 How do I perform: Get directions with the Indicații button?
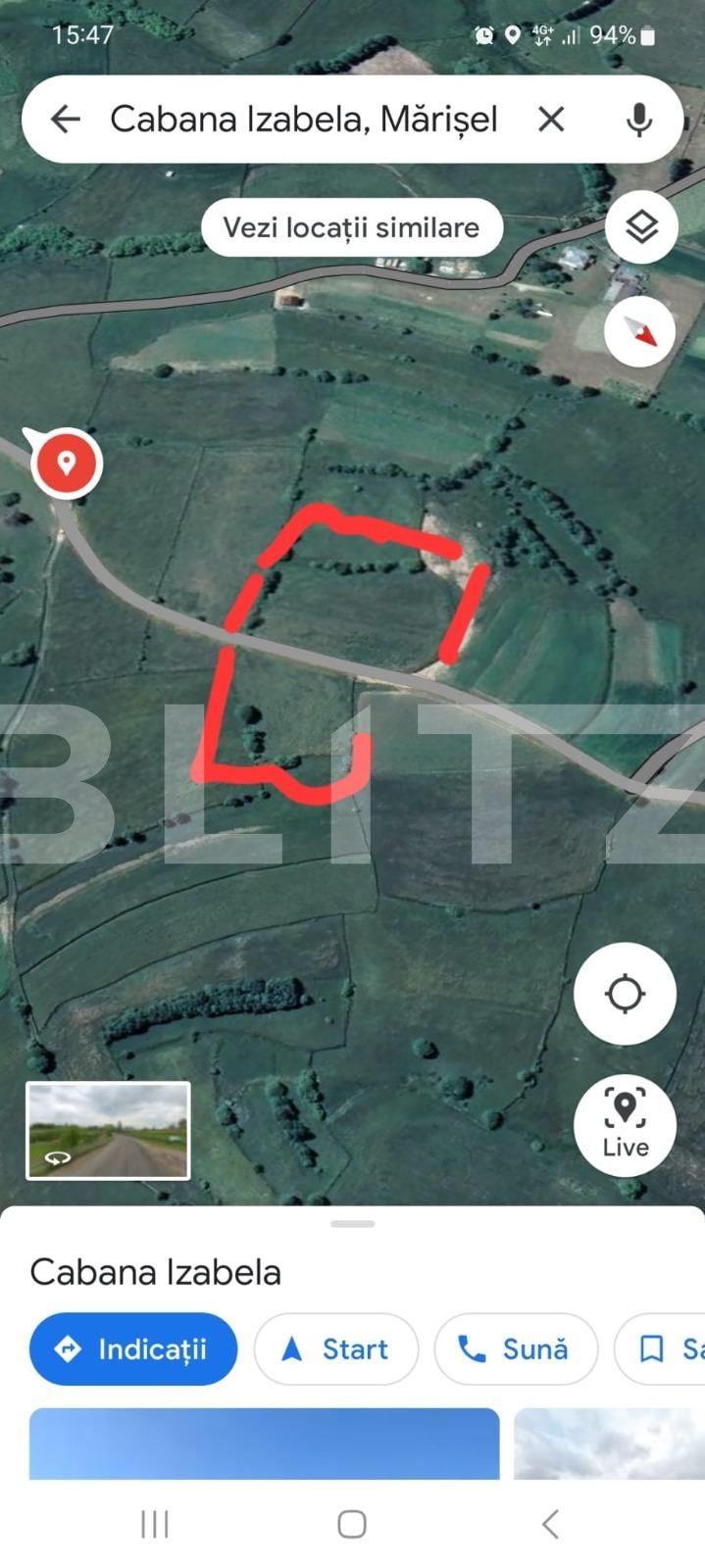(x=133, y=1349)
